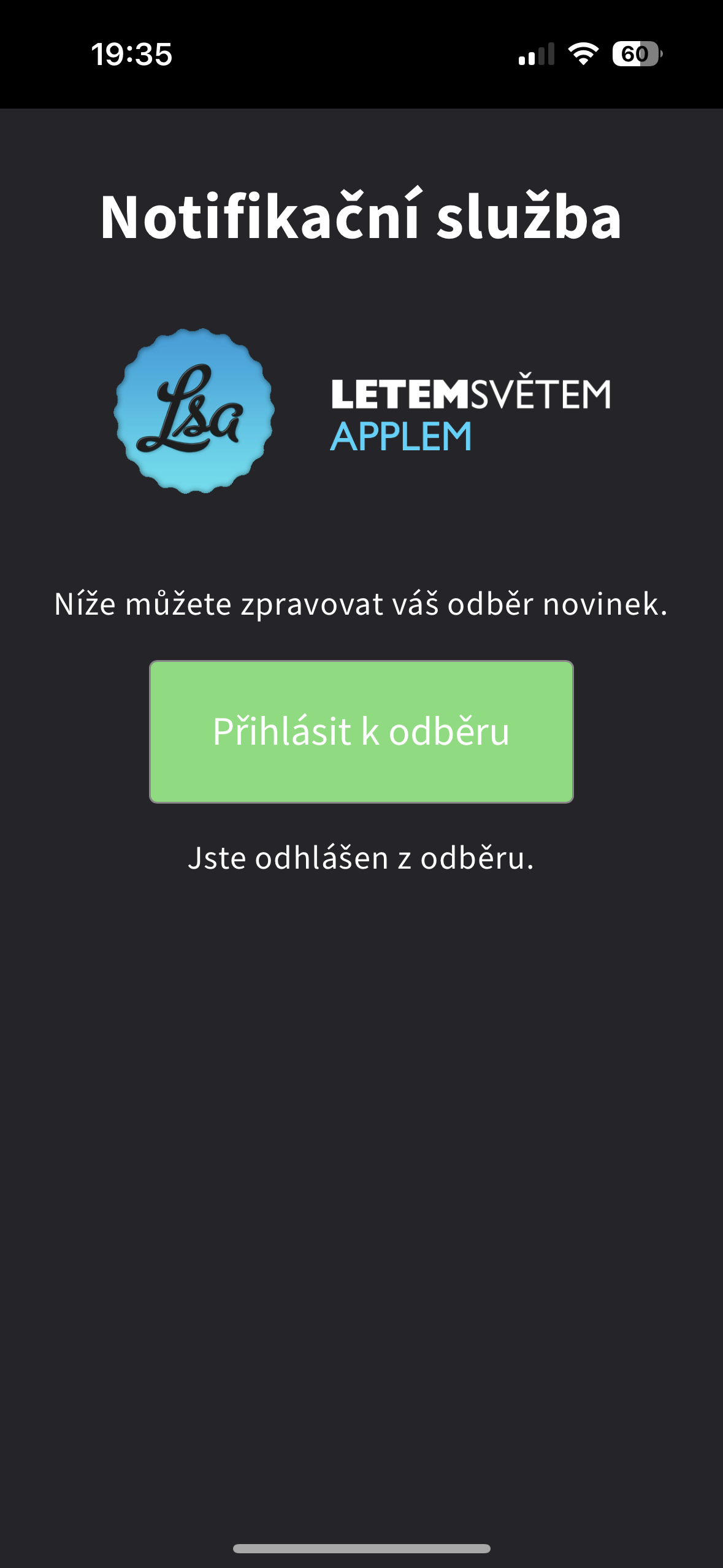Image resolution: width=723 pixels, height=1568 pixels.
Task: Click the scalloped blue badge next to the wordmark
Action: 193,411
